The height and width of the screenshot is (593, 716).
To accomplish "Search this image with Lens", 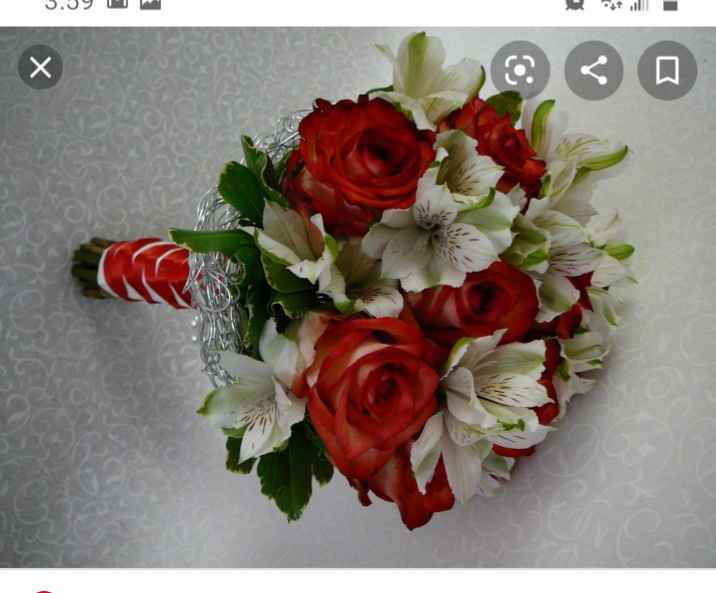I will [x=520, y=70].
